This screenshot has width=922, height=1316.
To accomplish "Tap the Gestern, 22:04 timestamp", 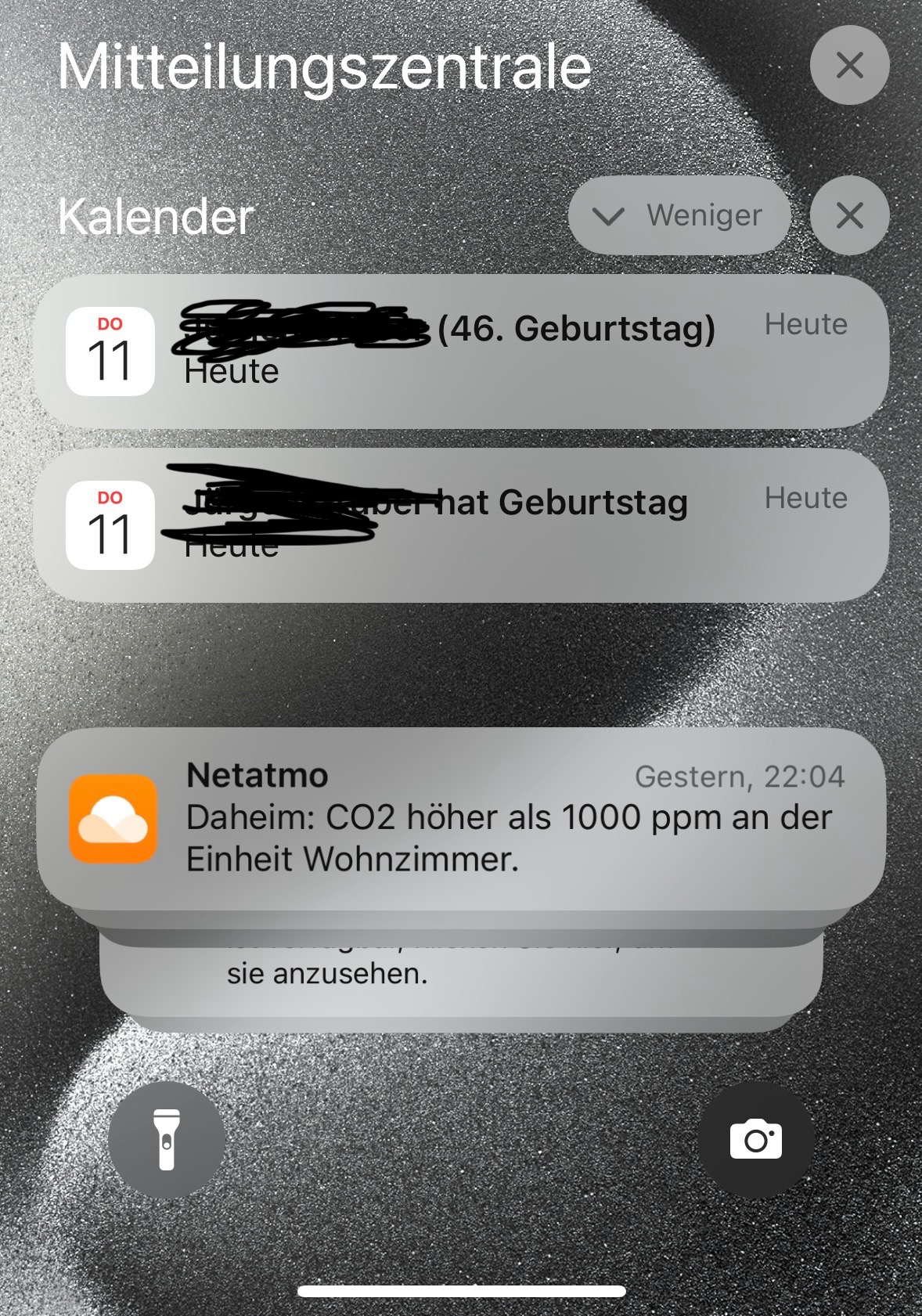I will (740, 777).
